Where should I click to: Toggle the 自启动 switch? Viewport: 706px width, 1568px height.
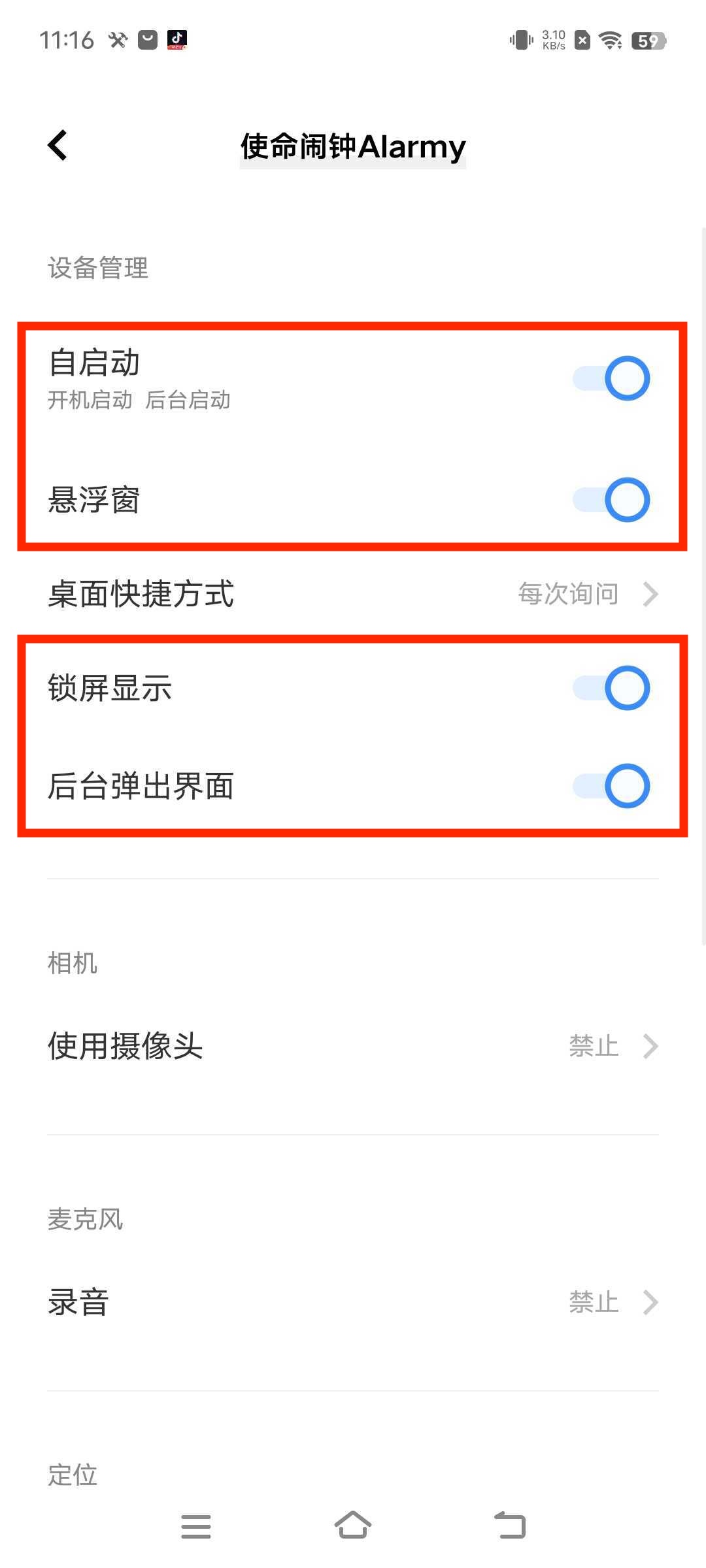[x=611, y=378]
